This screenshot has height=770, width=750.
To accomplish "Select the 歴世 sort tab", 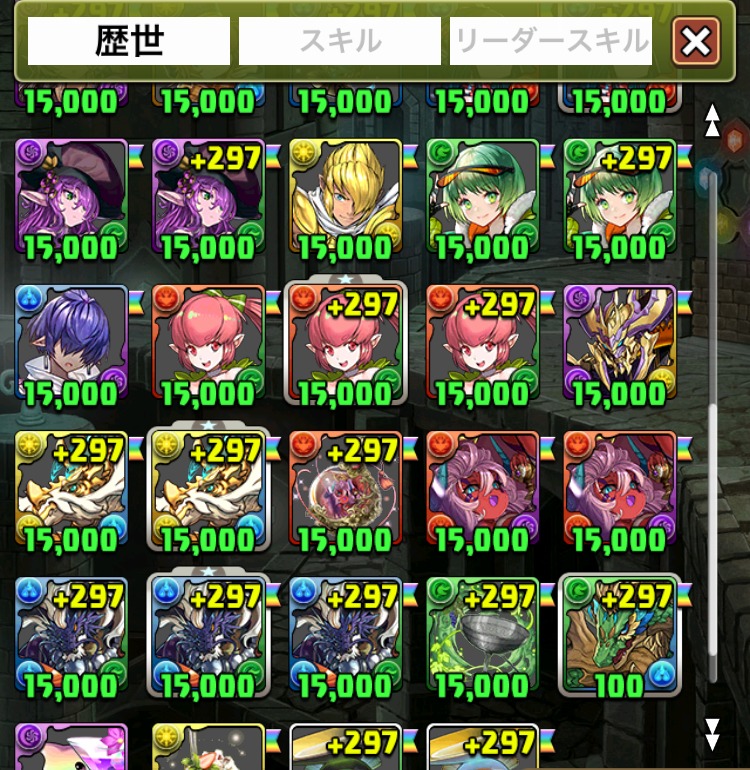I will click(129, 41).
